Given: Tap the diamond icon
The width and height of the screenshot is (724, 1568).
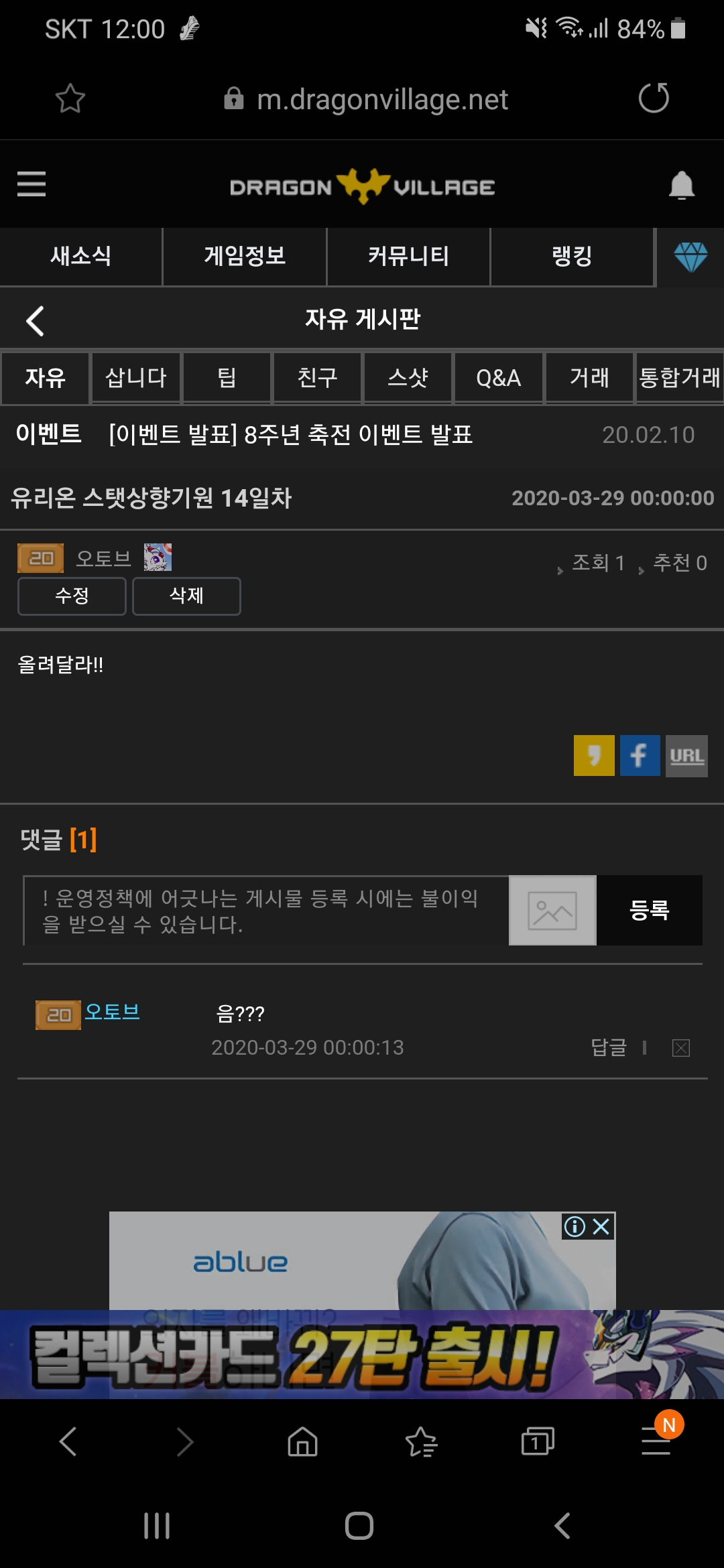Looking at the screenshot, I should (690, 257).
